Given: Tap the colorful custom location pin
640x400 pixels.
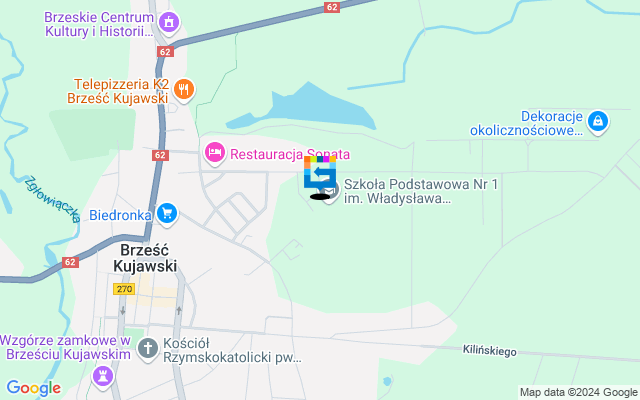Looking at the screenshot, I should pos(319,173).
